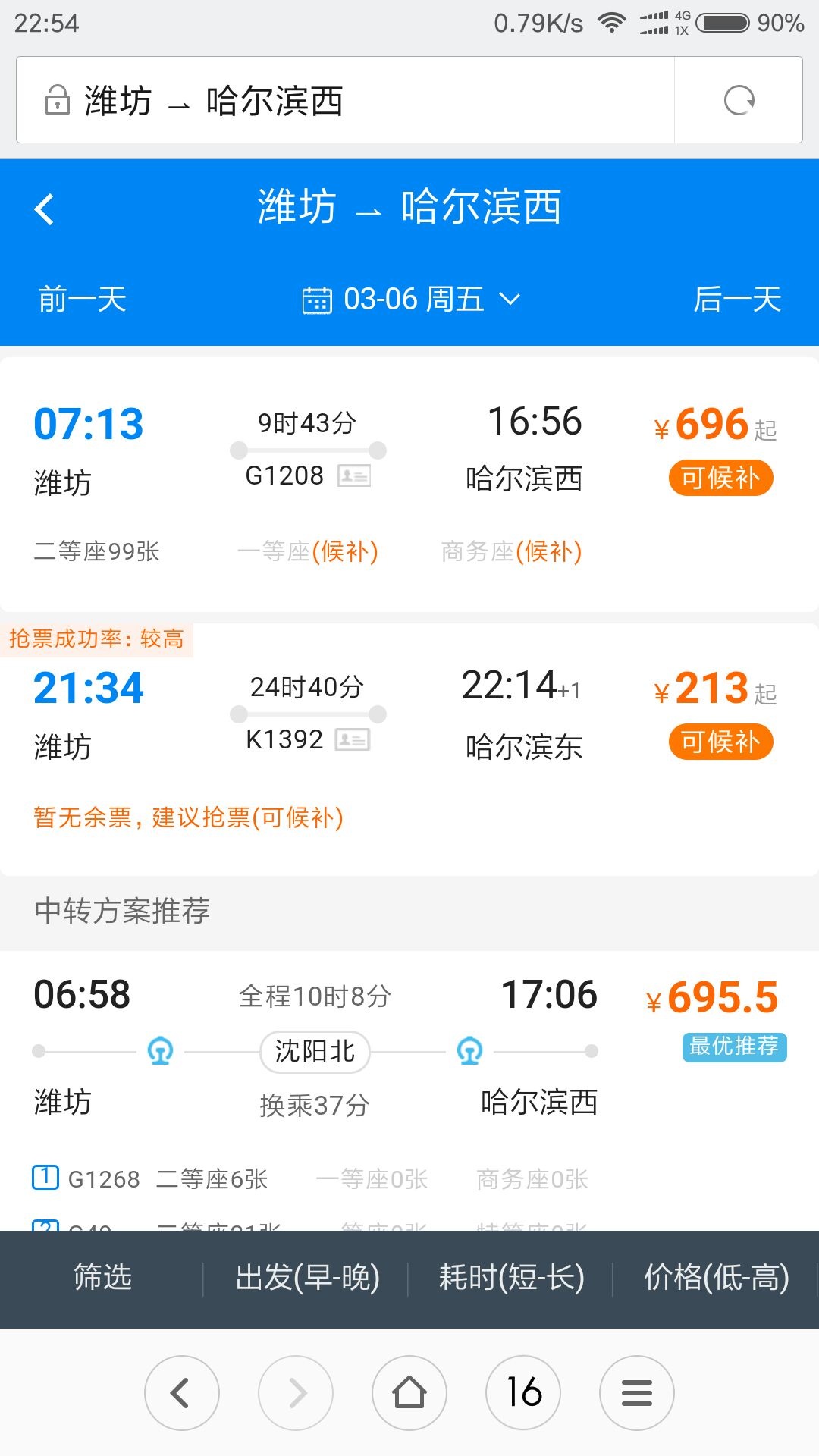Screen dimensions: 819x1456
Task: Go to the browser home page
Action: (x=409, y=1393)
